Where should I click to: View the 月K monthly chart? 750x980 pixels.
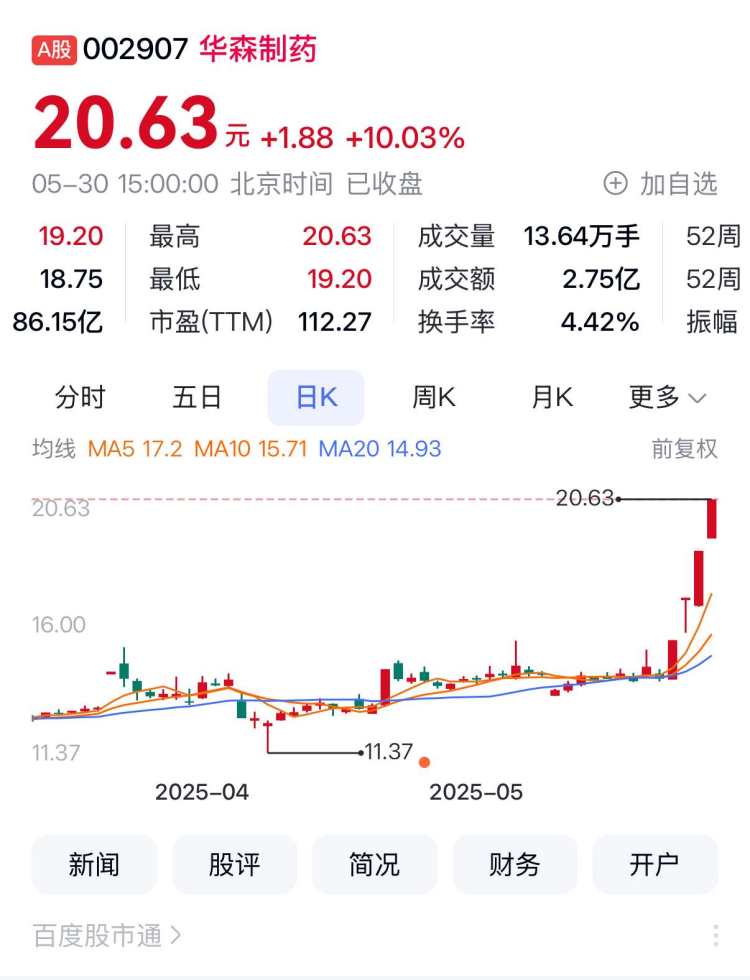[552, 397]
